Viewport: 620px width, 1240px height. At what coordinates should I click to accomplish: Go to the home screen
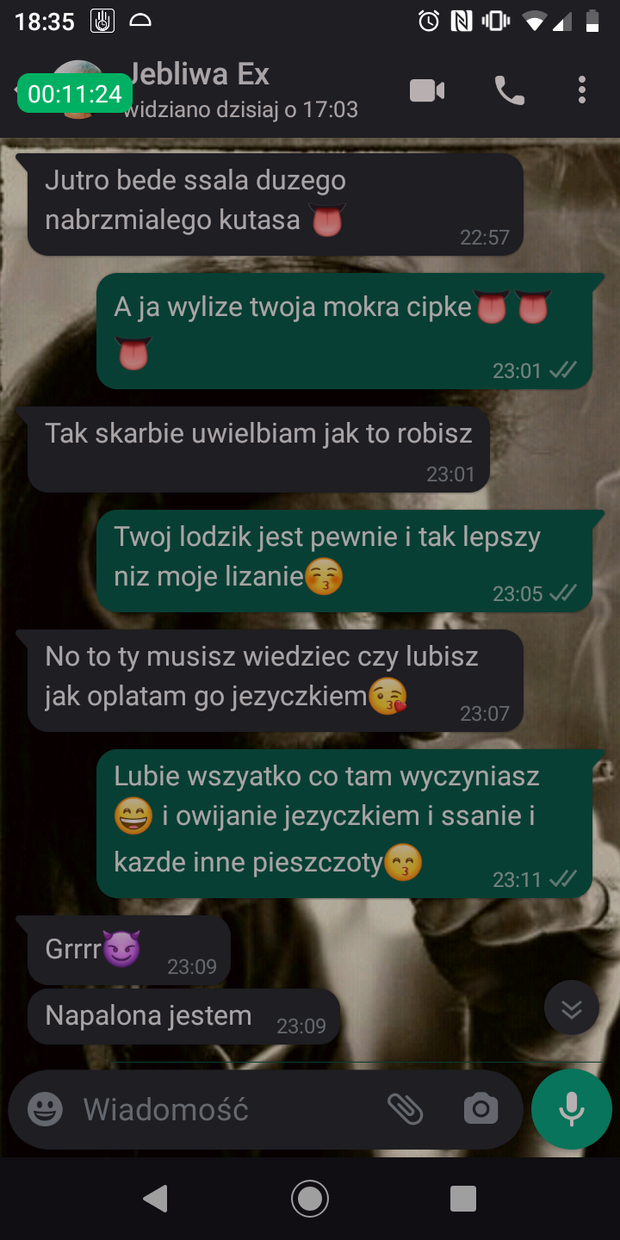coord(309,1198)
